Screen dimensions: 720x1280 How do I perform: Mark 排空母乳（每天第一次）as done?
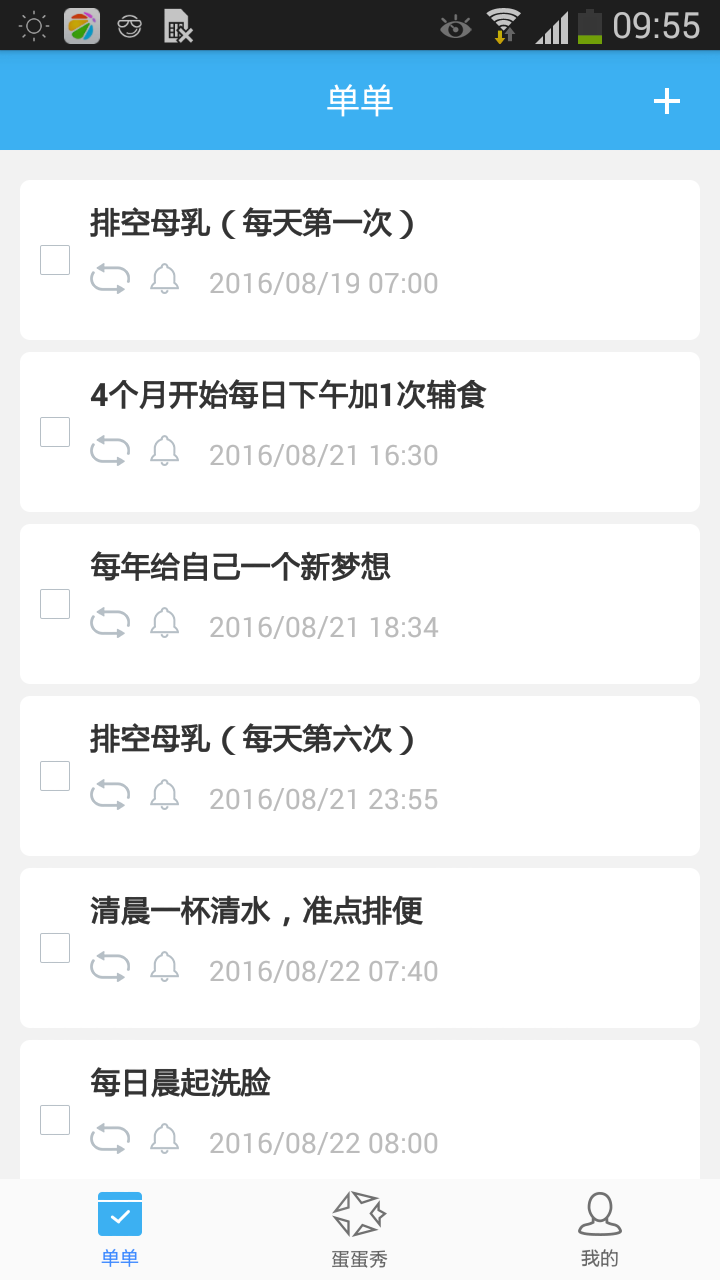click(x=55, y=260)
